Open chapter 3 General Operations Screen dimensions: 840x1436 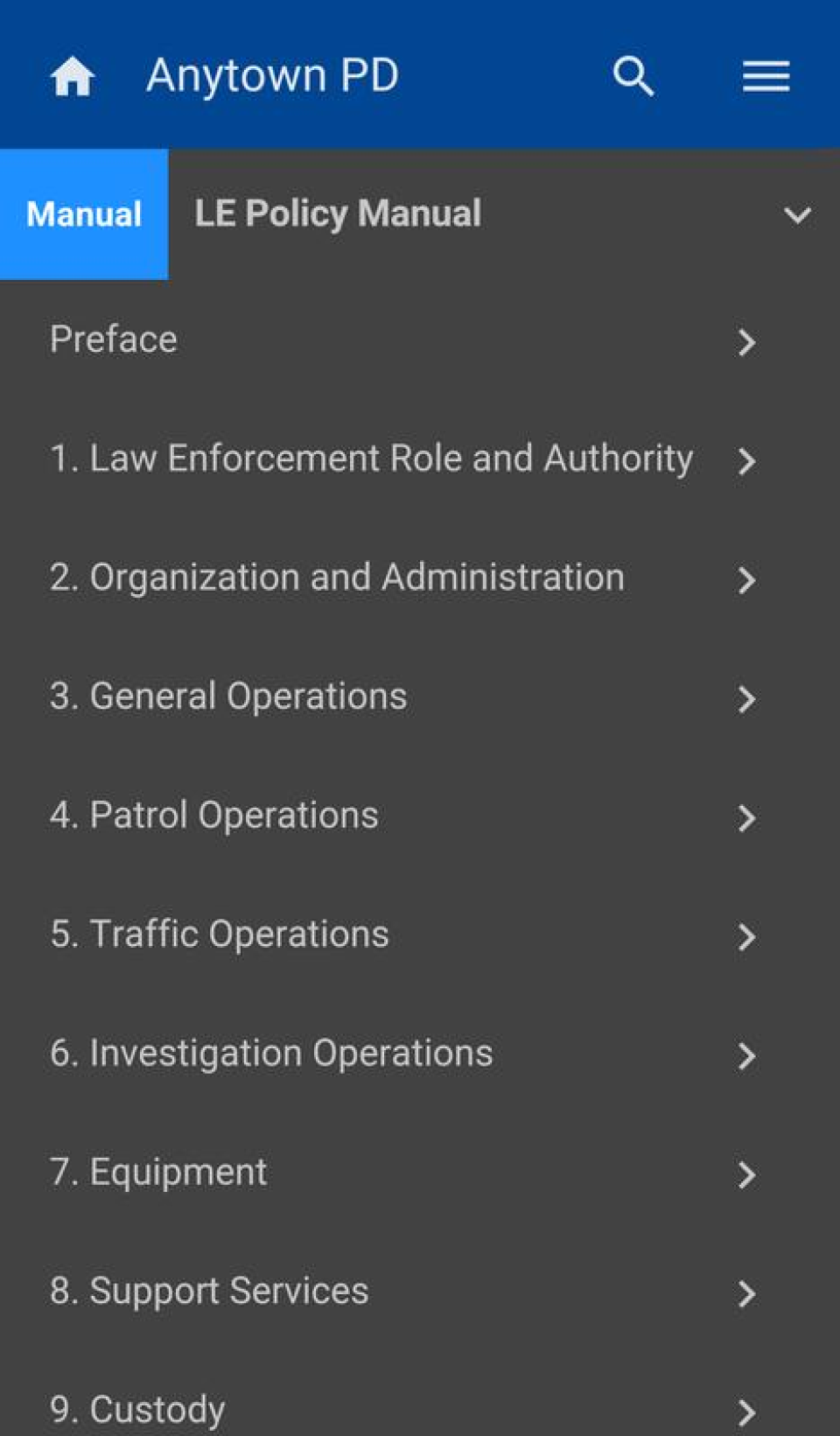(x=228, y=697)
